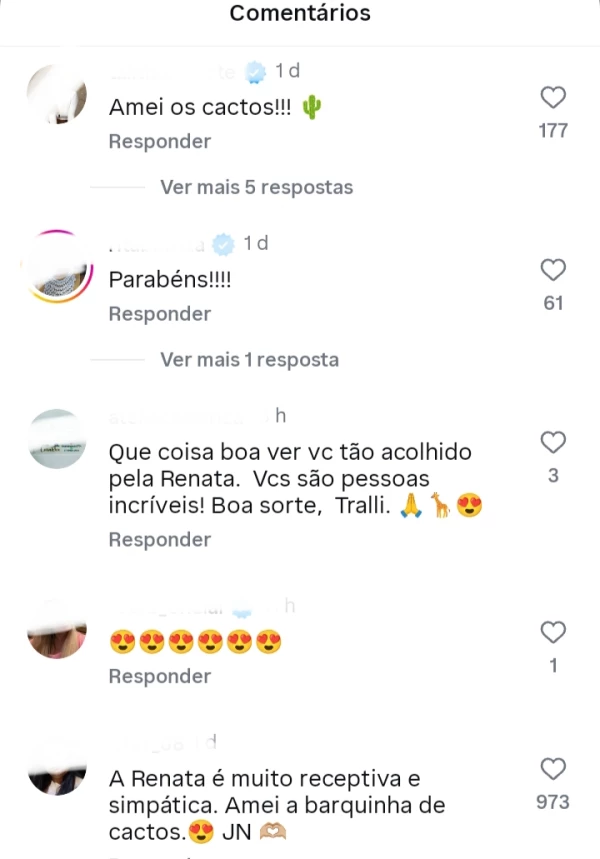This screenshot has width=600, height=859.
Task: Open avatar of the 'Parabéns!!!!' commenter
Action: pos(57,268)
